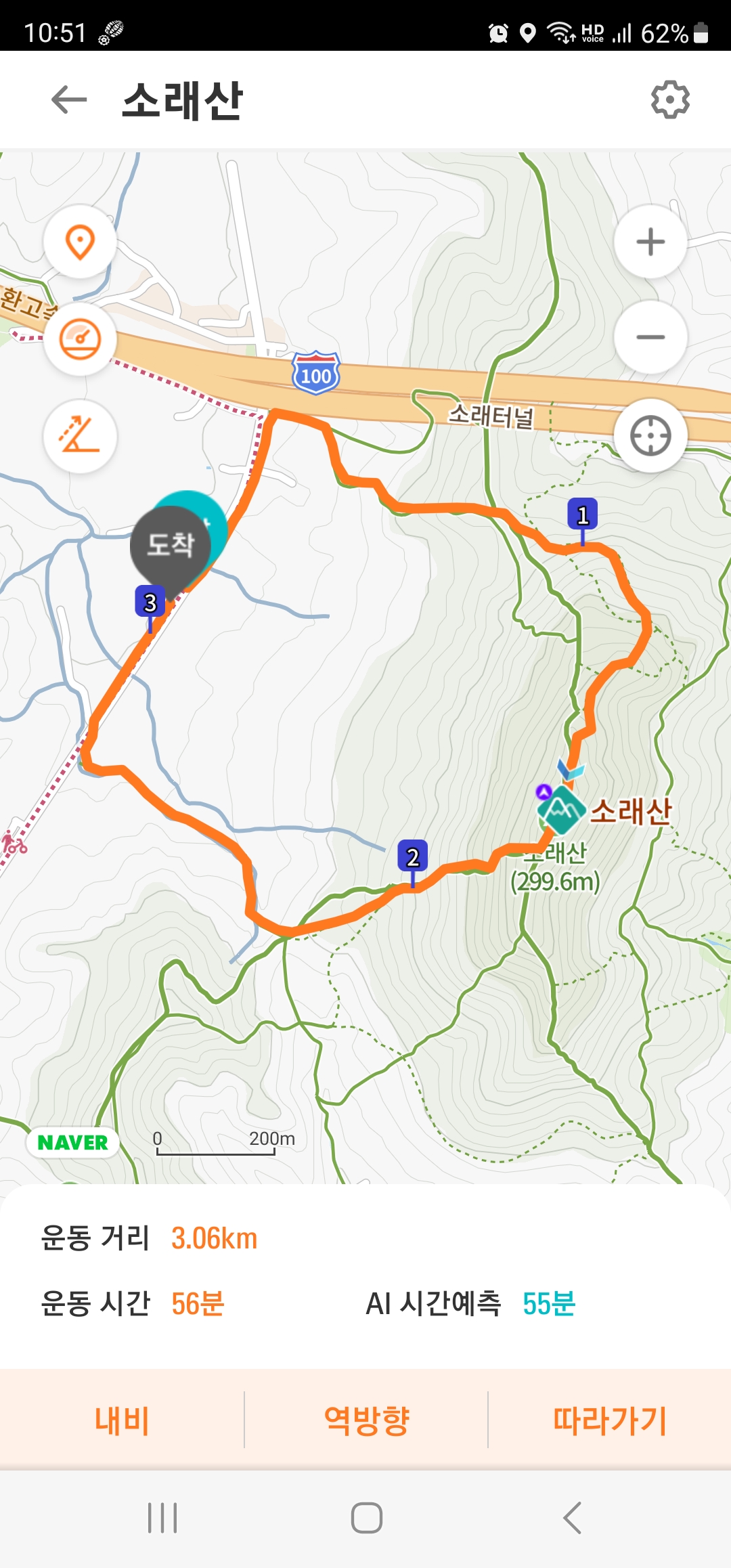Zoom out on the map
Image resolution: width=731 pixels, height=1568 pixels.
coord(650,337)
